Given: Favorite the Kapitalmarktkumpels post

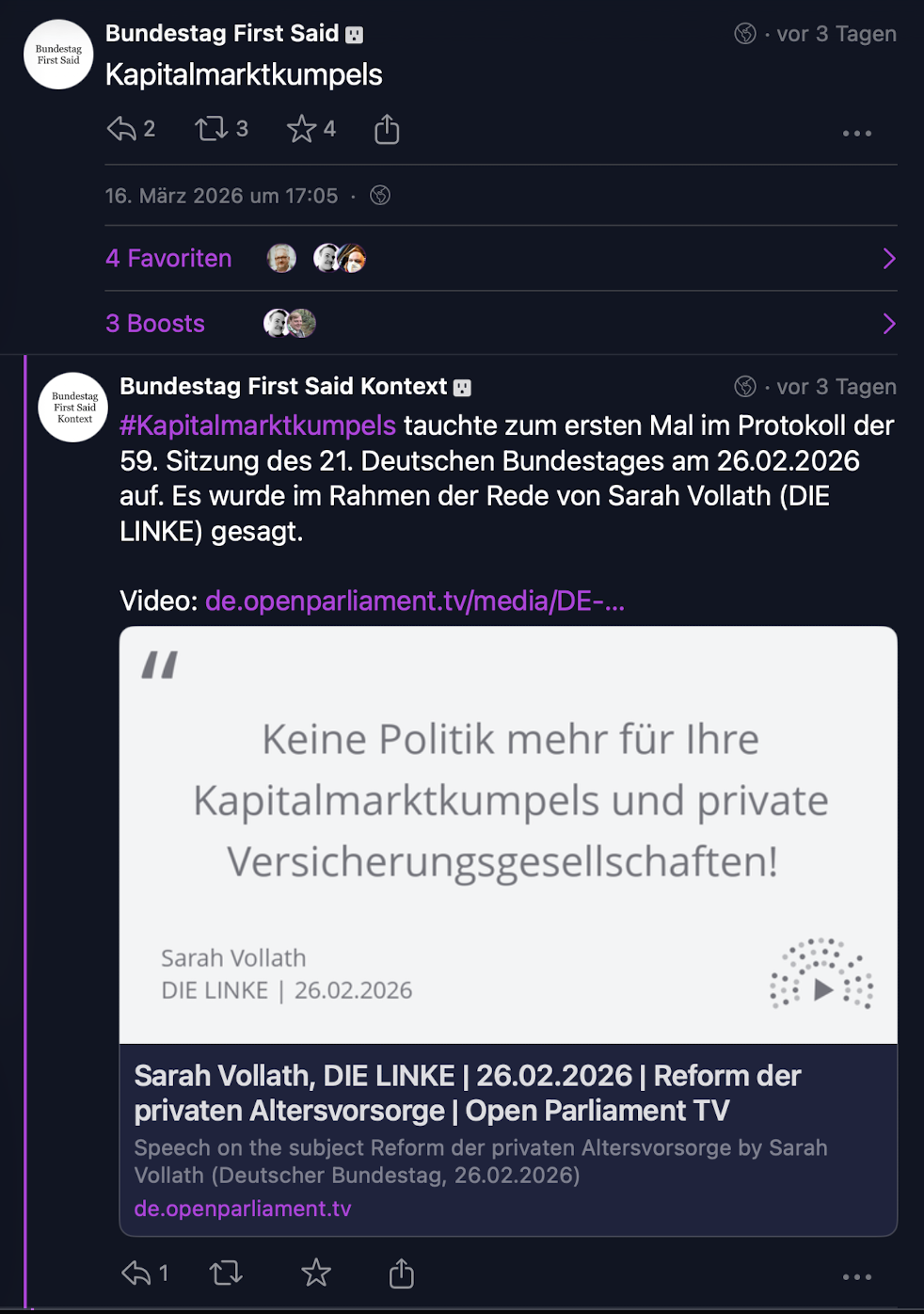Looking at the screenshot, I should pyautogui.click(x=301, y=129).
